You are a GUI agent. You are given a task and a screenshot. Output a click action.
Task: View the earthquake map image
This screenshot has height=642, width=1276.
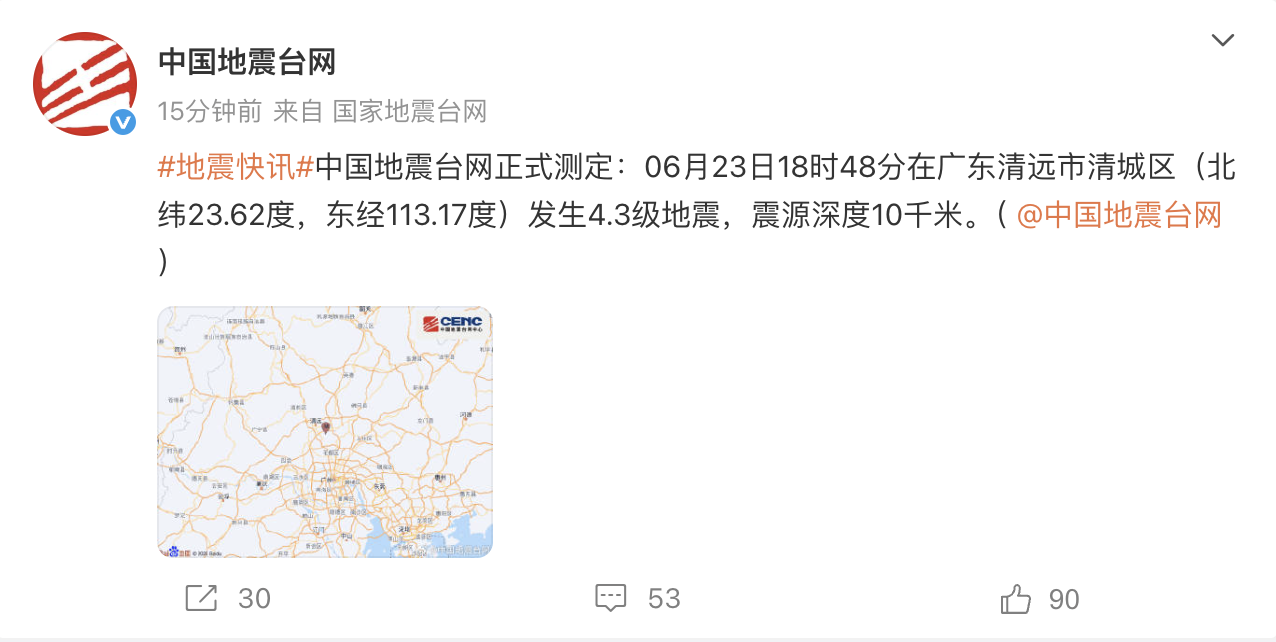click(x=325, y=431)
